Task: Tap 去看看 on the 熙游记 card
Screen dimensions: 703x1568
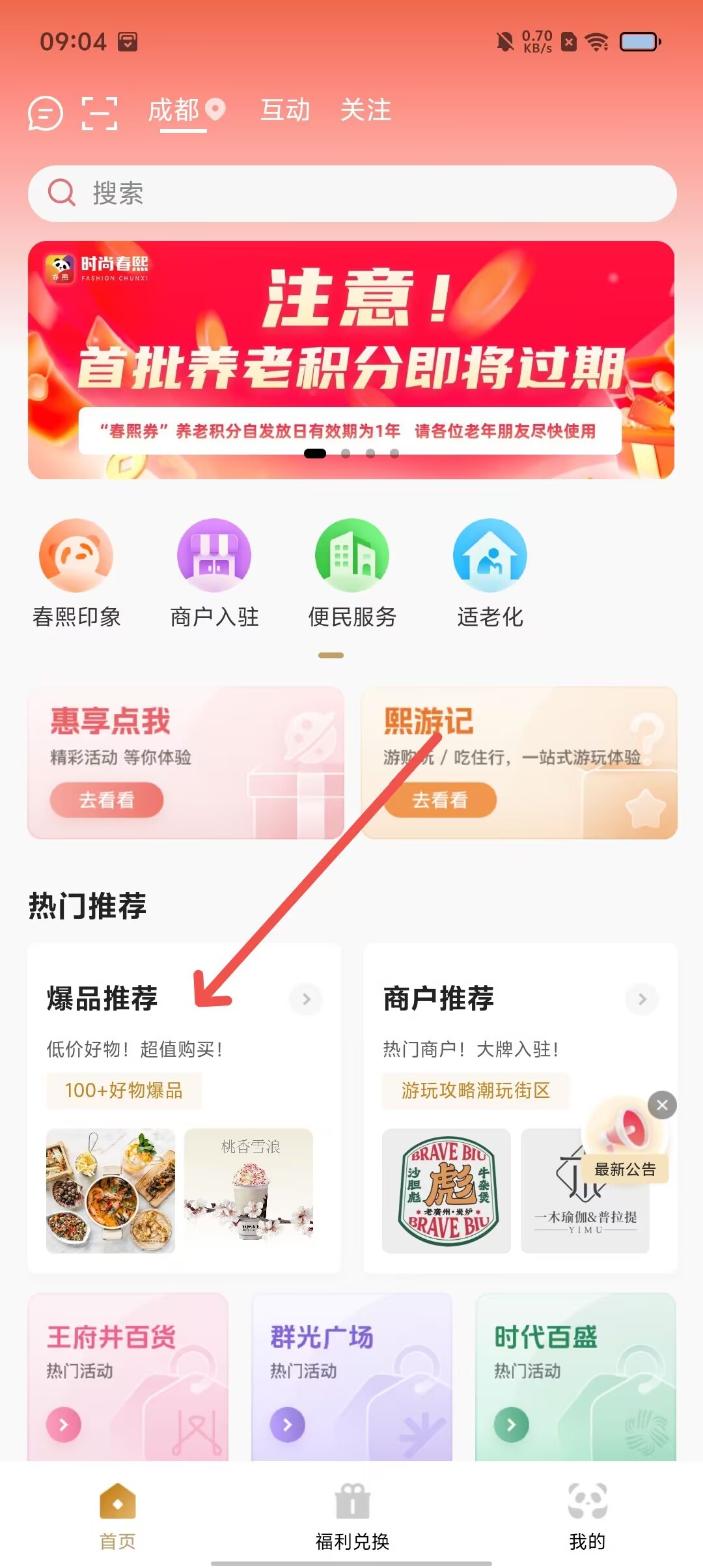Action: coord(440,800)
